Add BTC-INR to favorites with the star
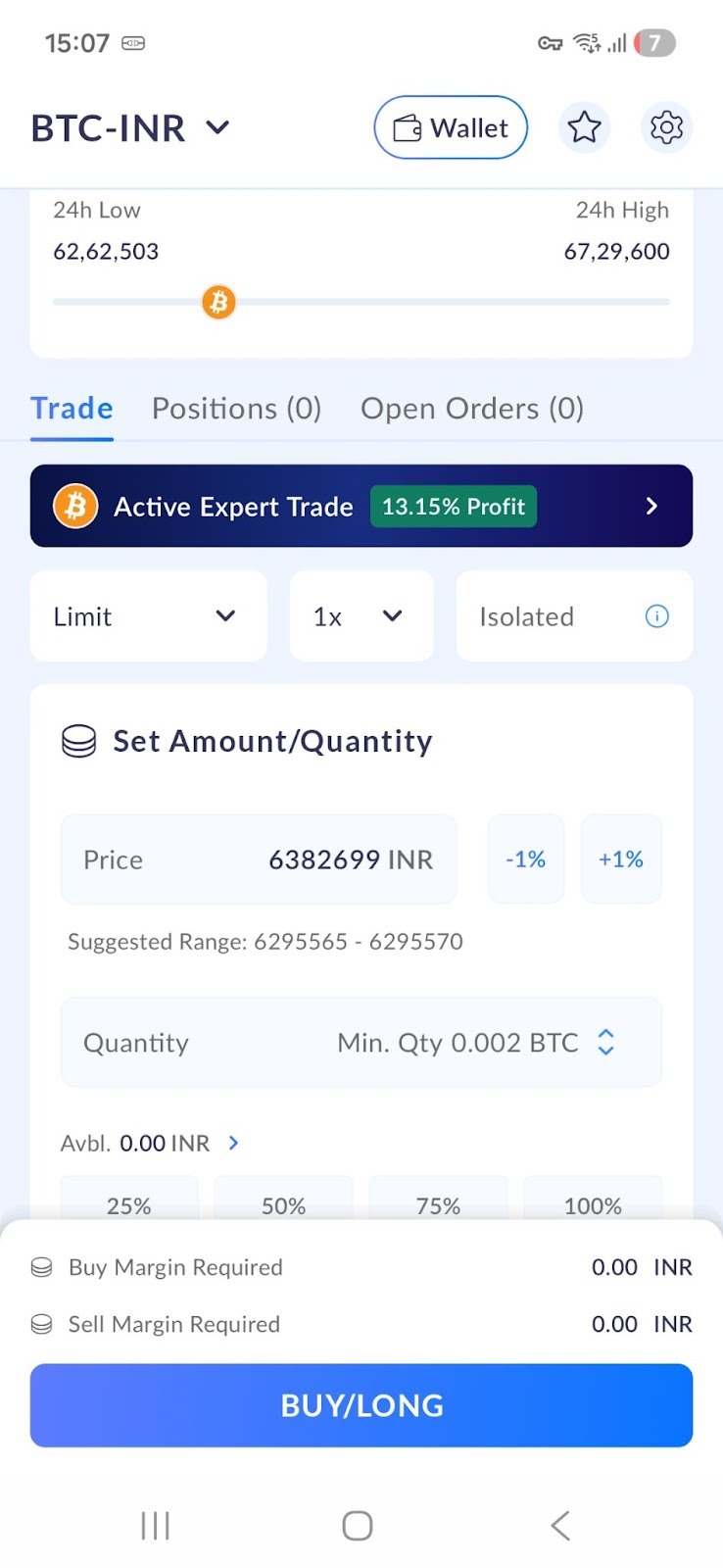Screen dimensions: 723x1568 (584, 127)
